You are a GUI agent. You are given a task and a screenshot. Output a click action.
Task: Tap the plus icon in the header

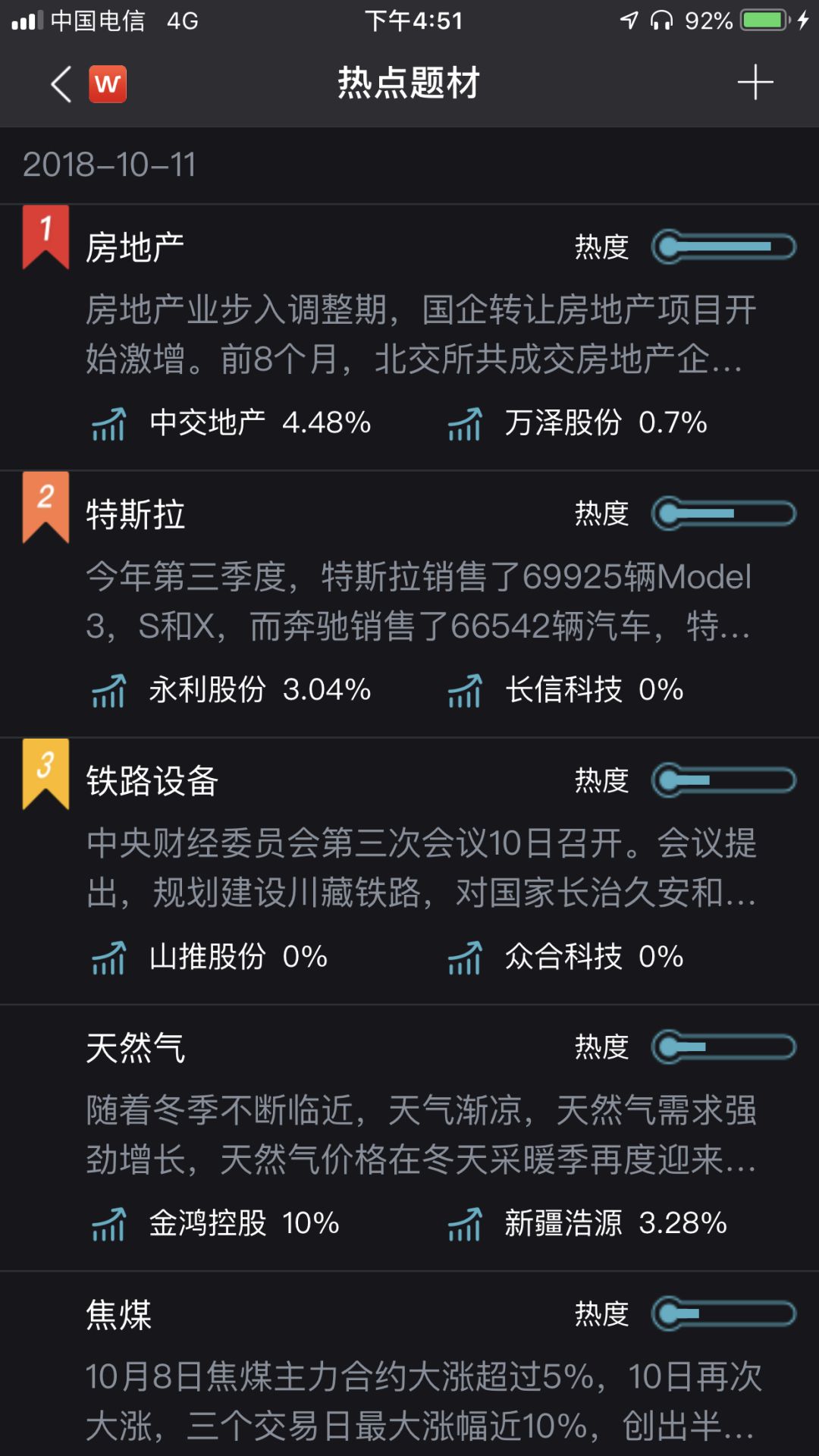point(755,83)
